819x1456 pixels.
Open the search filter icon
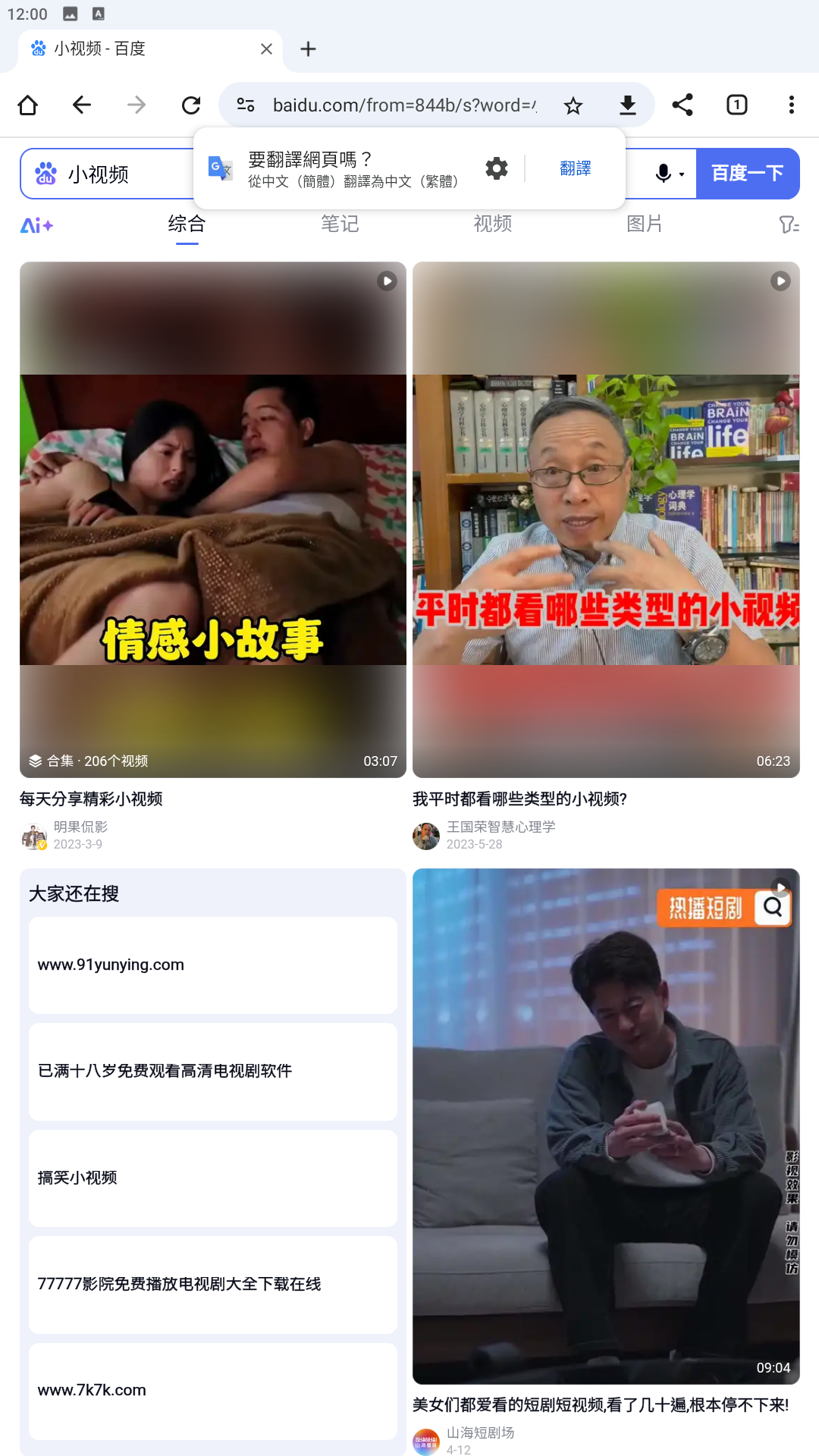click(x=789, y=224)
